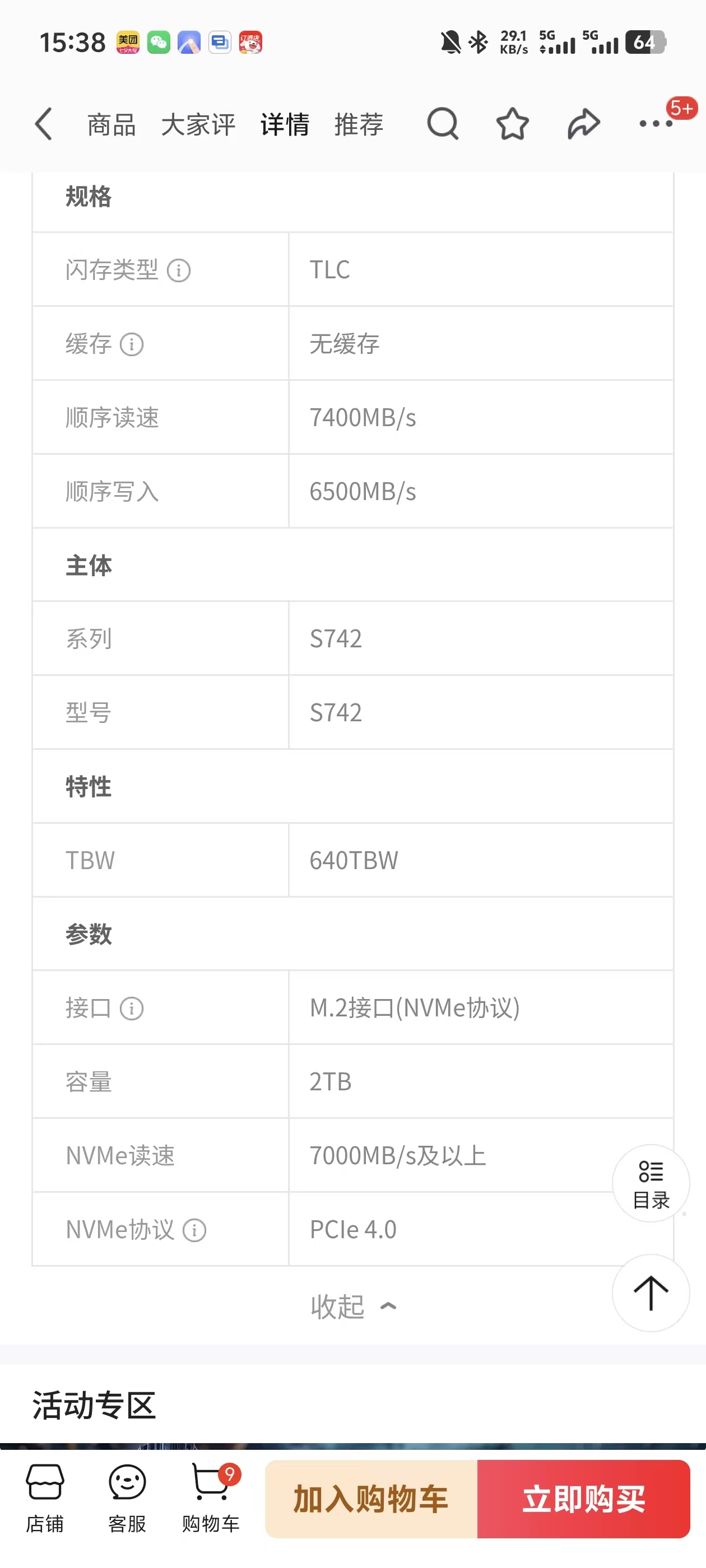
Task: Open the three-dot overflow menu
Action: tap(656, 124)
